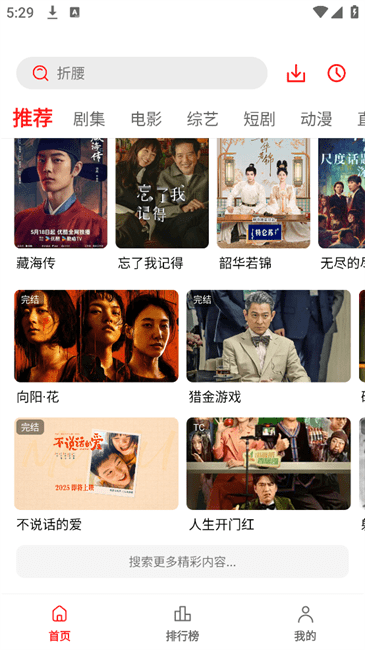This screenshot has width=365, height=650.
Task: Open the 动漫 tab
Action: click(x=316, y=119)
